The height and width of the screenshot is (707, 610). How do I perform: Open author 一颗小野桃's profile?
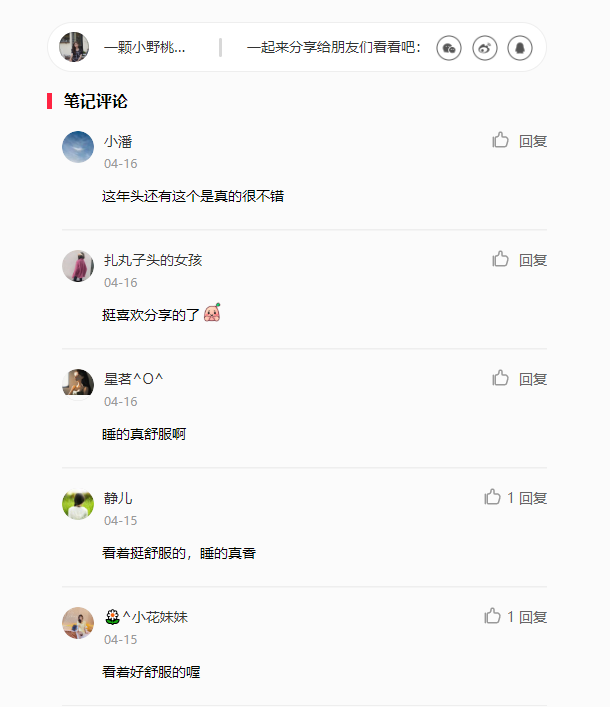[x=74, y=47]
